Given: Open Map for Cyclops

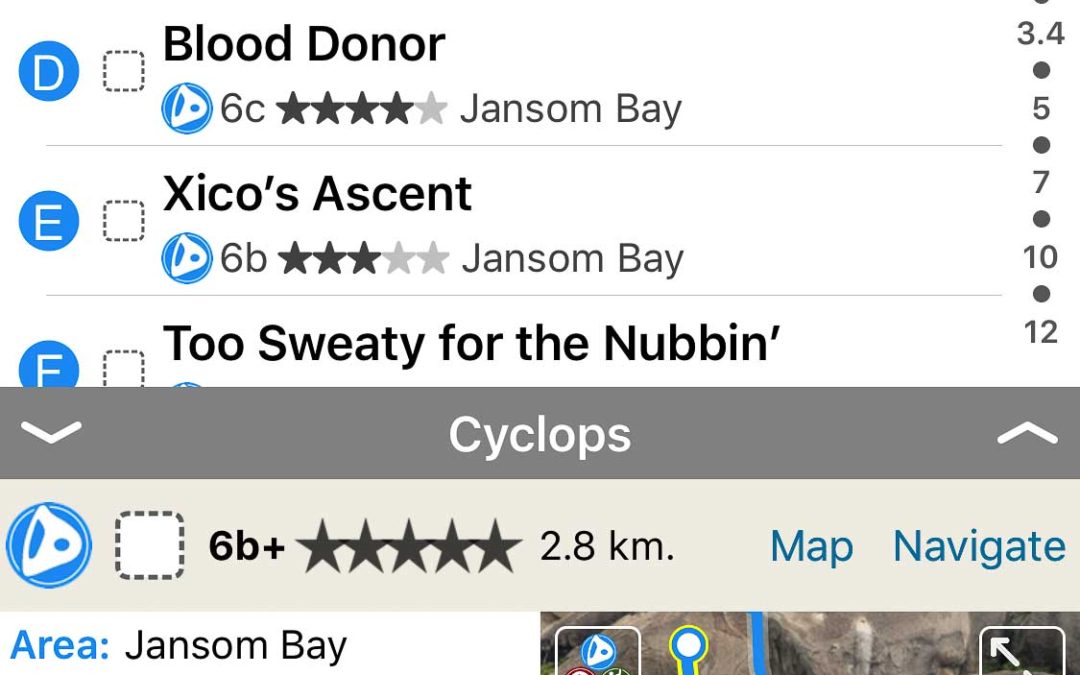Looking at the screenshot, I should coord(811,546).
